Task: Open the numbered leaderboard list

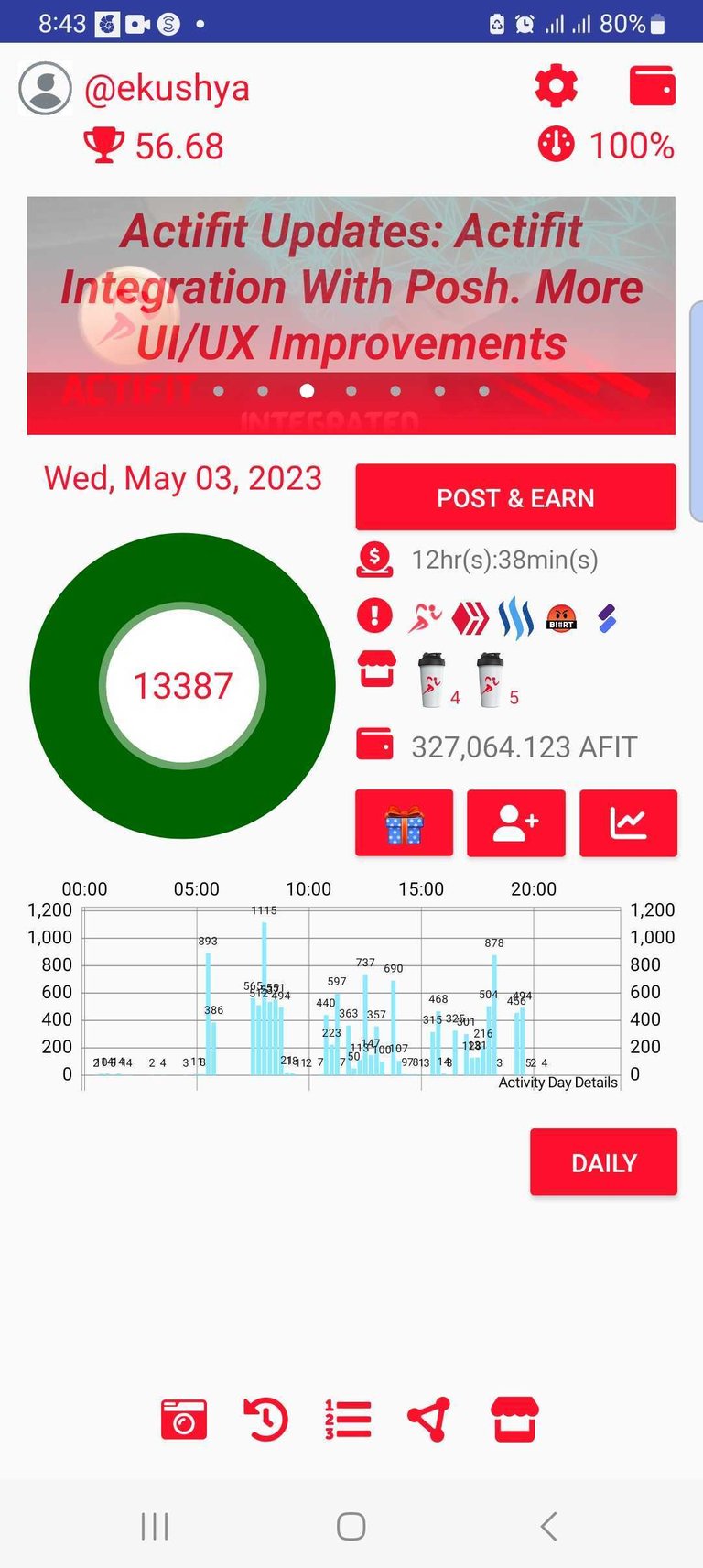Action: 348,1420
